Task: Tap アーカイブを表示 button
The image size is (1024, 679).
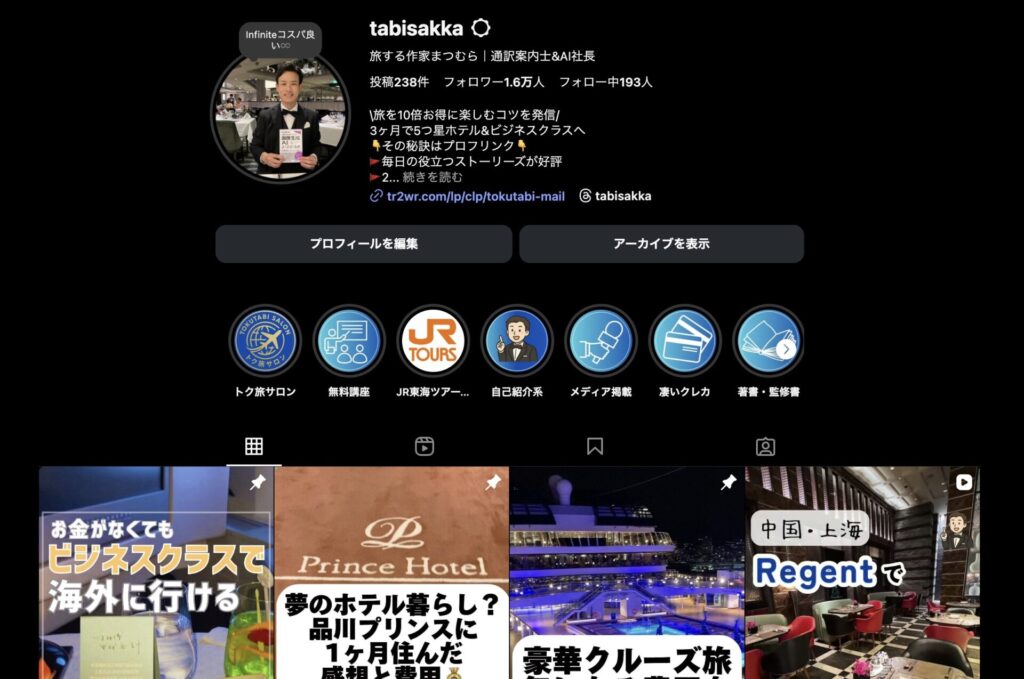Action: tap(661, 244)
